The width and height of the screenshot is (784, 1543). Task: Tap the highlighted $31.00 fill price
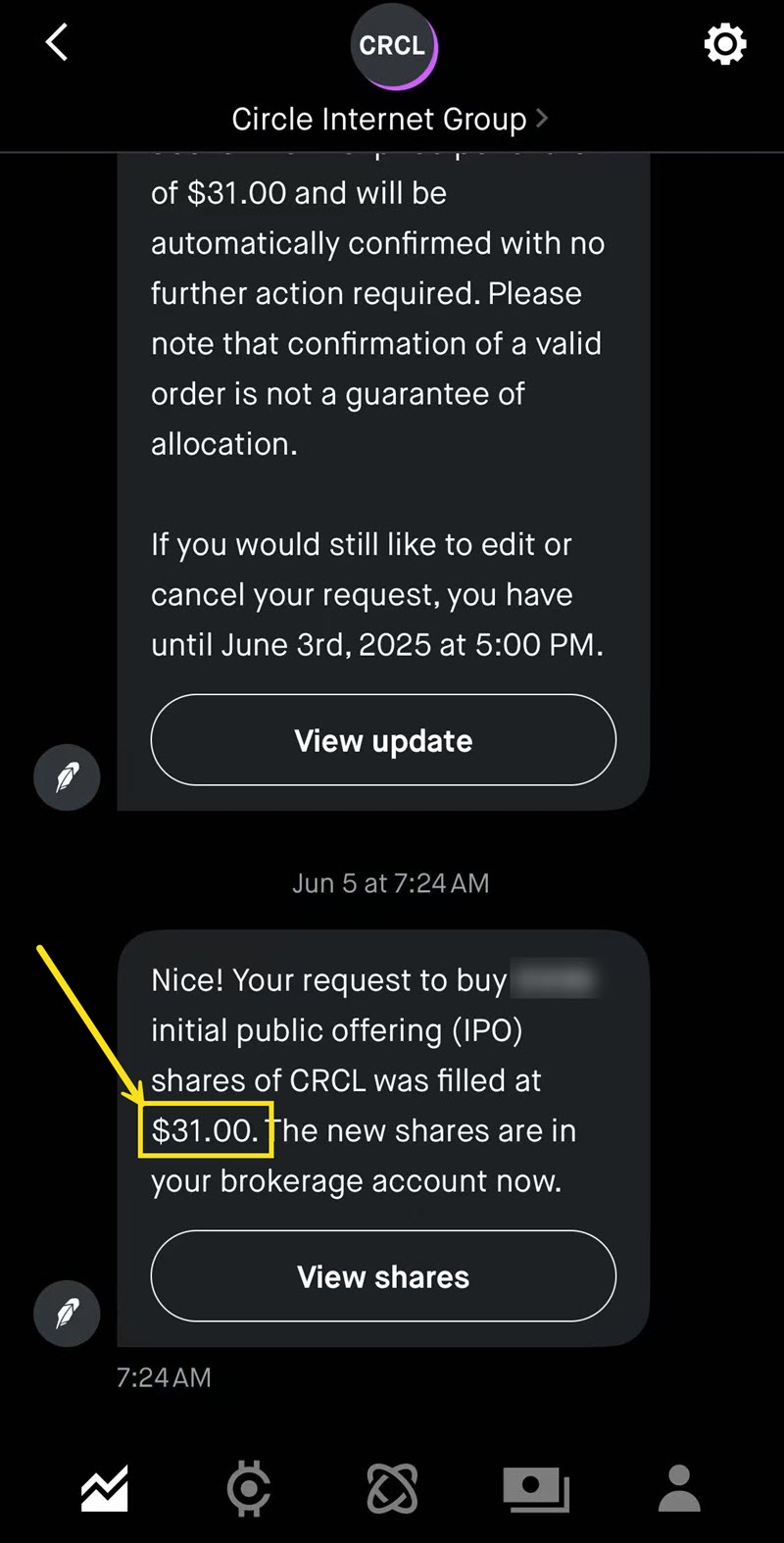tap(206, 1129)
